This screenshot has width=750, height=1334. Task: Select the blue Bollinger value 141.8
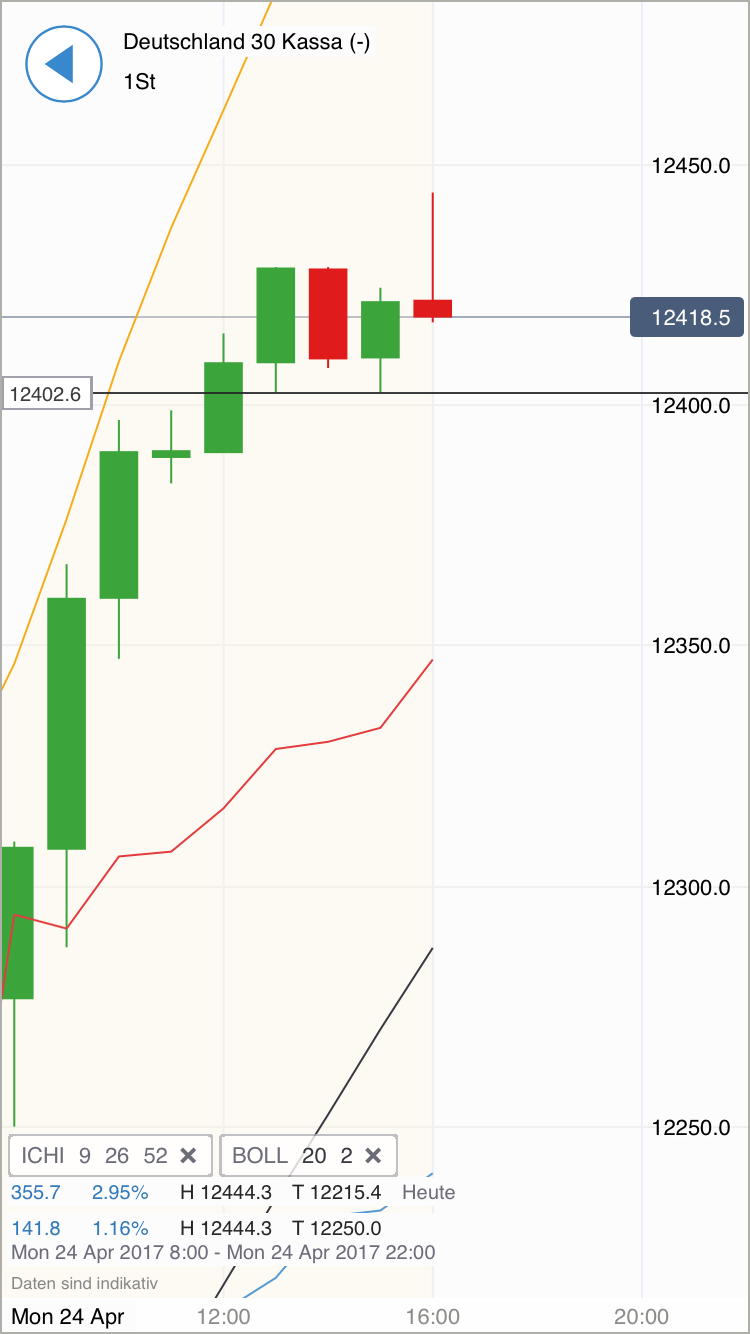(36, 1228)
